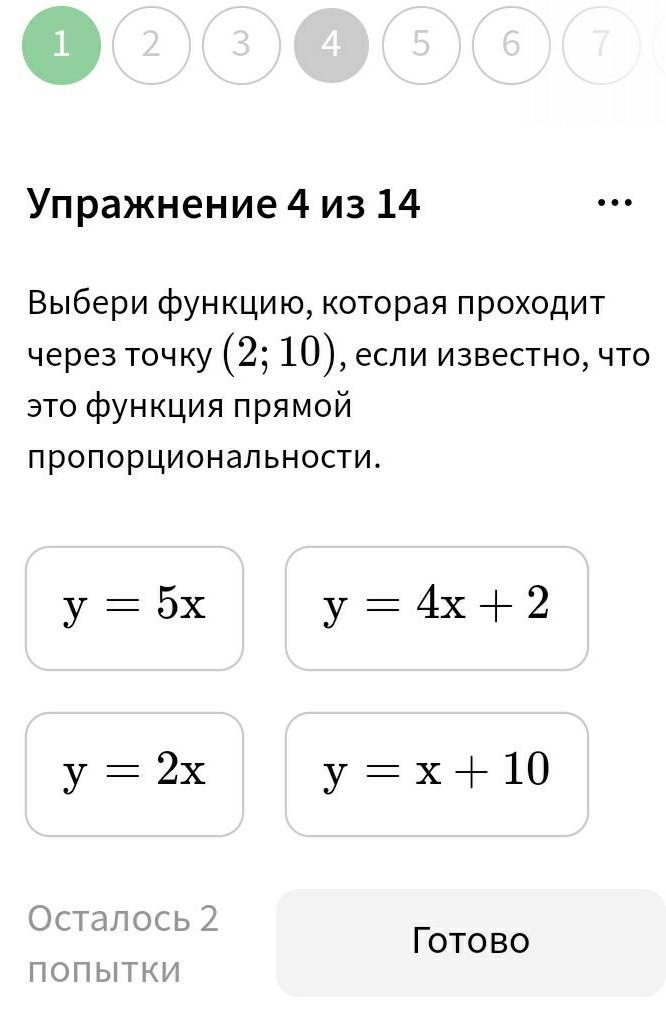Viewport: 666px width, 1024px height.
Task: Switch to exercise step 5
Action: tap(421, 45)
